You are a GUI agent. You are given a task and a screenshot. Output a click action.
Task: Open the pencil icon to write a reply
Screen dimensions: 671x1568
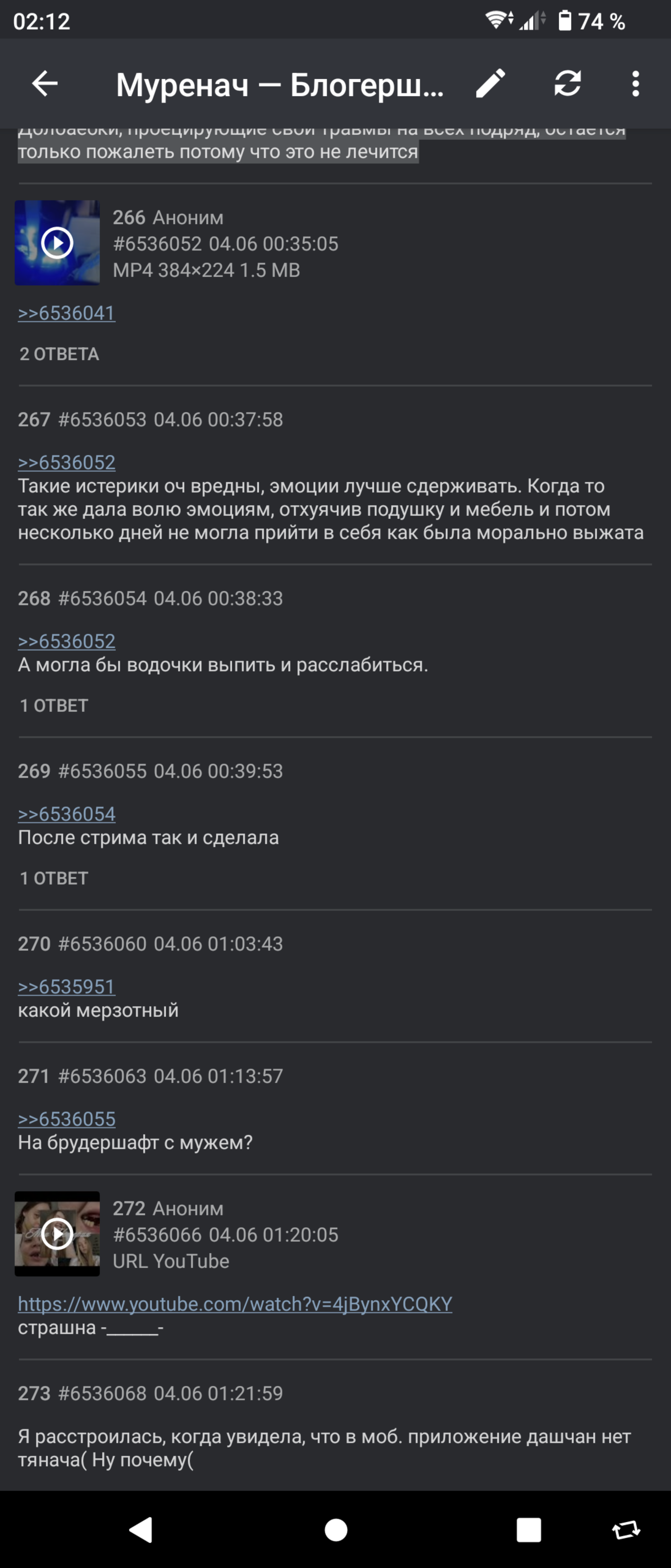pos(490,83)
